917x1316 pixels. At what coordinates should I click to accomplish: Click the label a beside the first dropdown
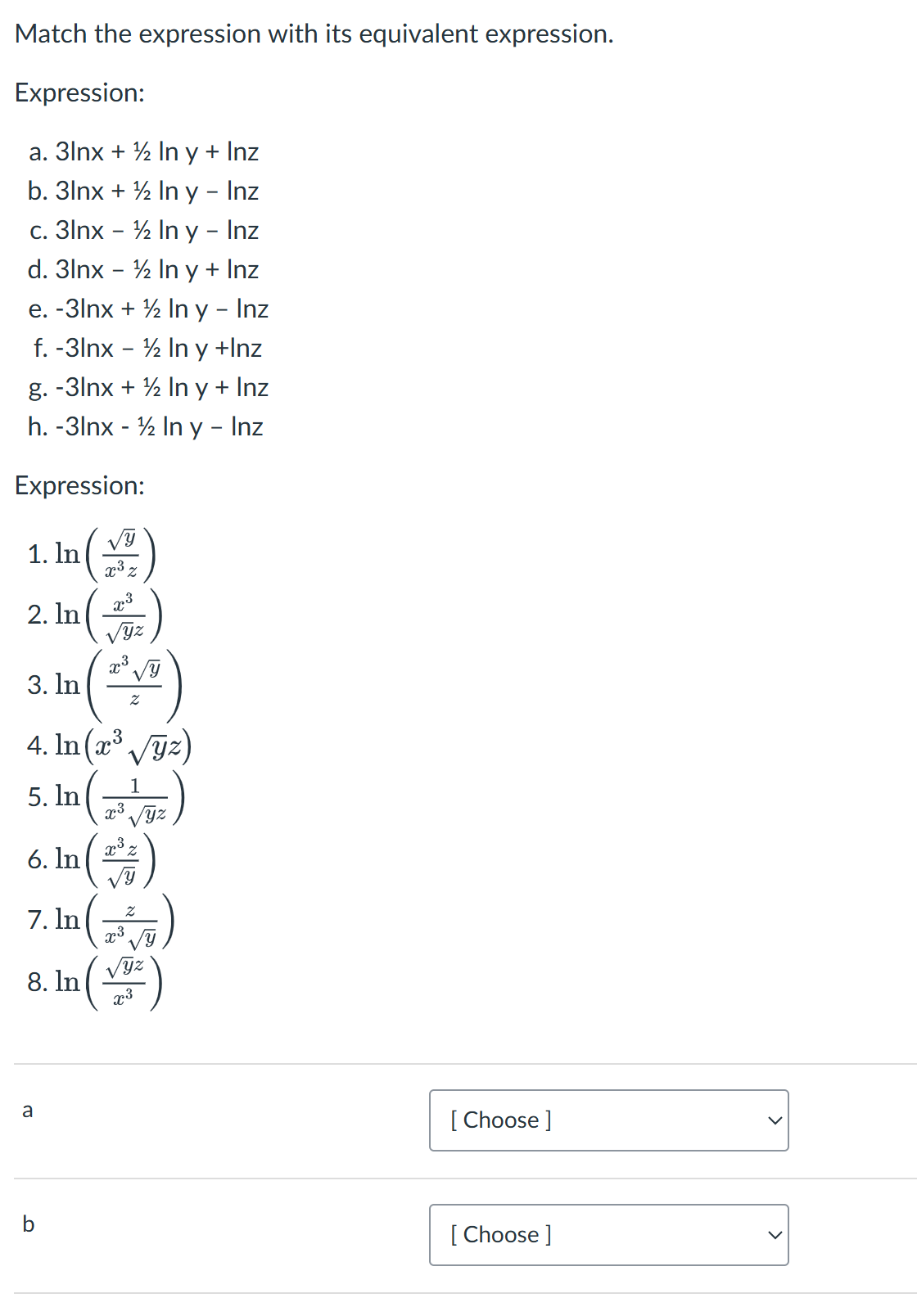coord(28,1110)
